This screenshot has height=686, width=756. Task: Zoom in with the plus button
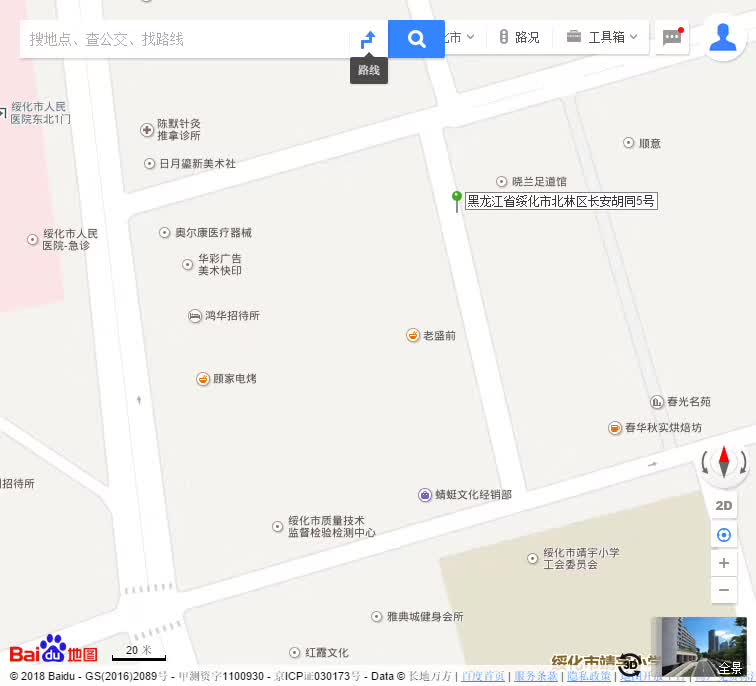[724, 563]
